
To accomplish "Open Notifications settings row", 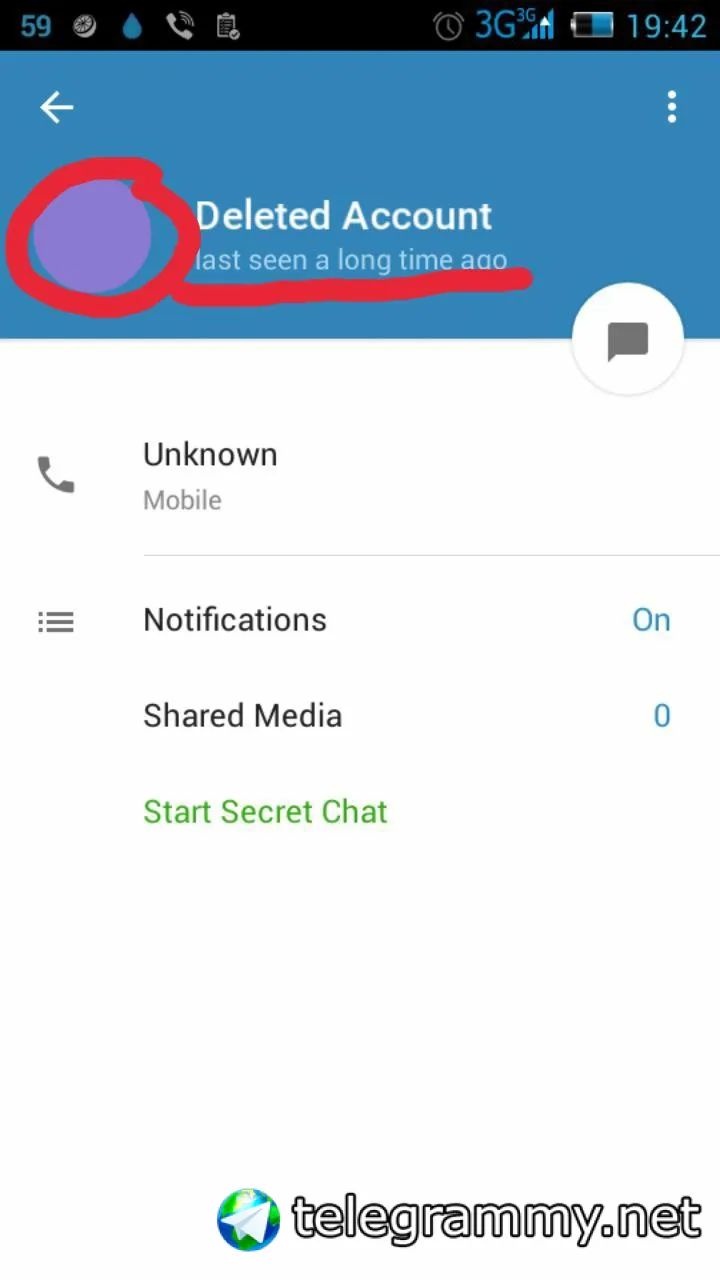I will tap(360, 620).
